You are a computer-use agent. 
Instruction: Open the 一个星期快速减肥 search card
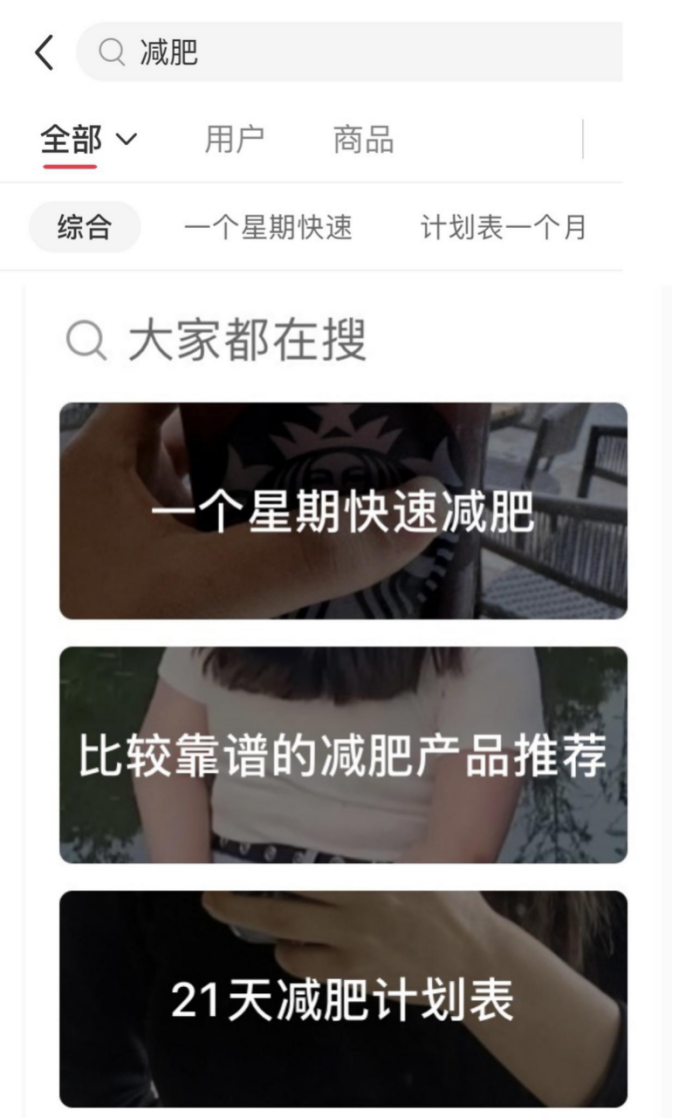pyautogui.click(x=343, y=511)
